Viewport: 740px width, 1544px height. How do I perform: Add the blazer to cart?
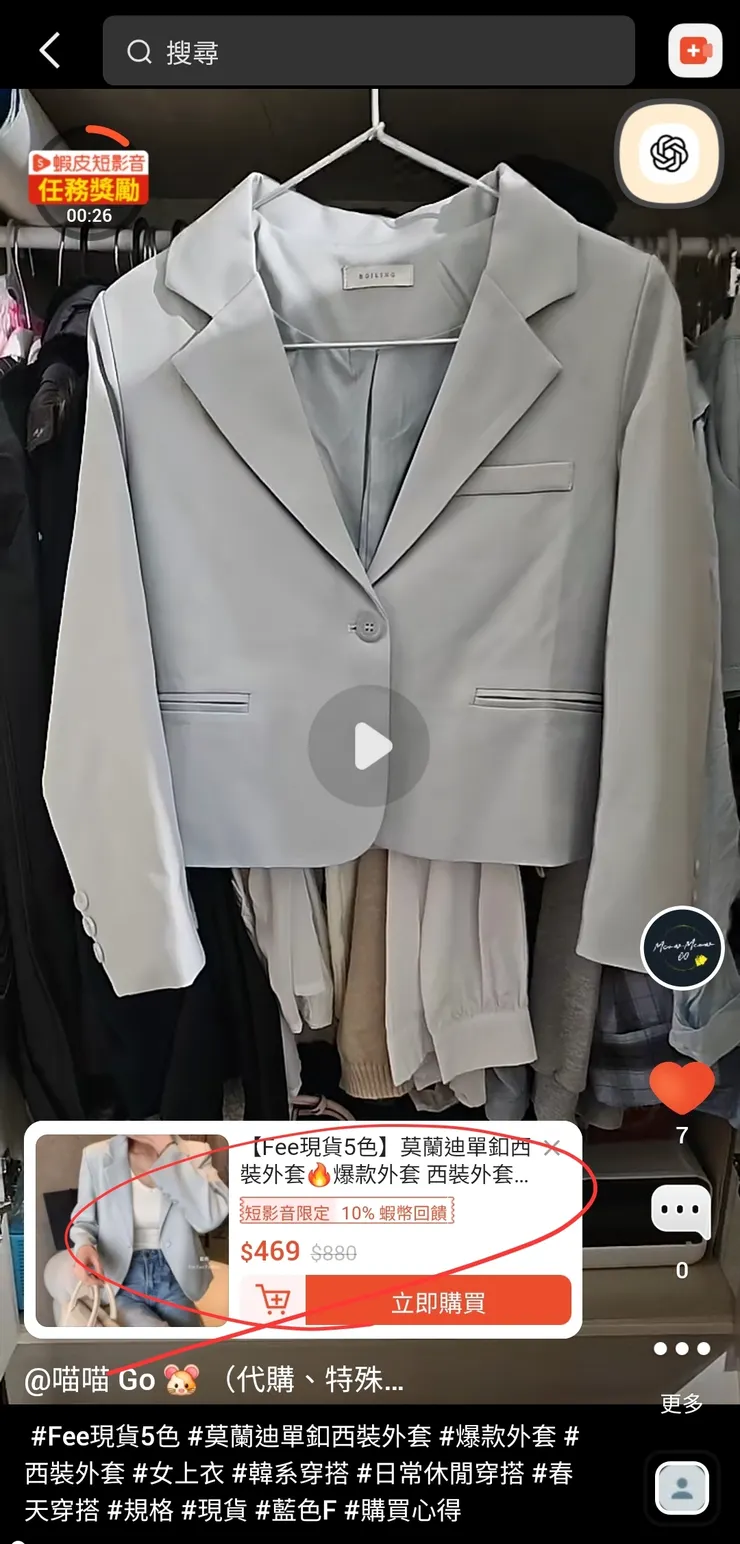pos(273,1300)
